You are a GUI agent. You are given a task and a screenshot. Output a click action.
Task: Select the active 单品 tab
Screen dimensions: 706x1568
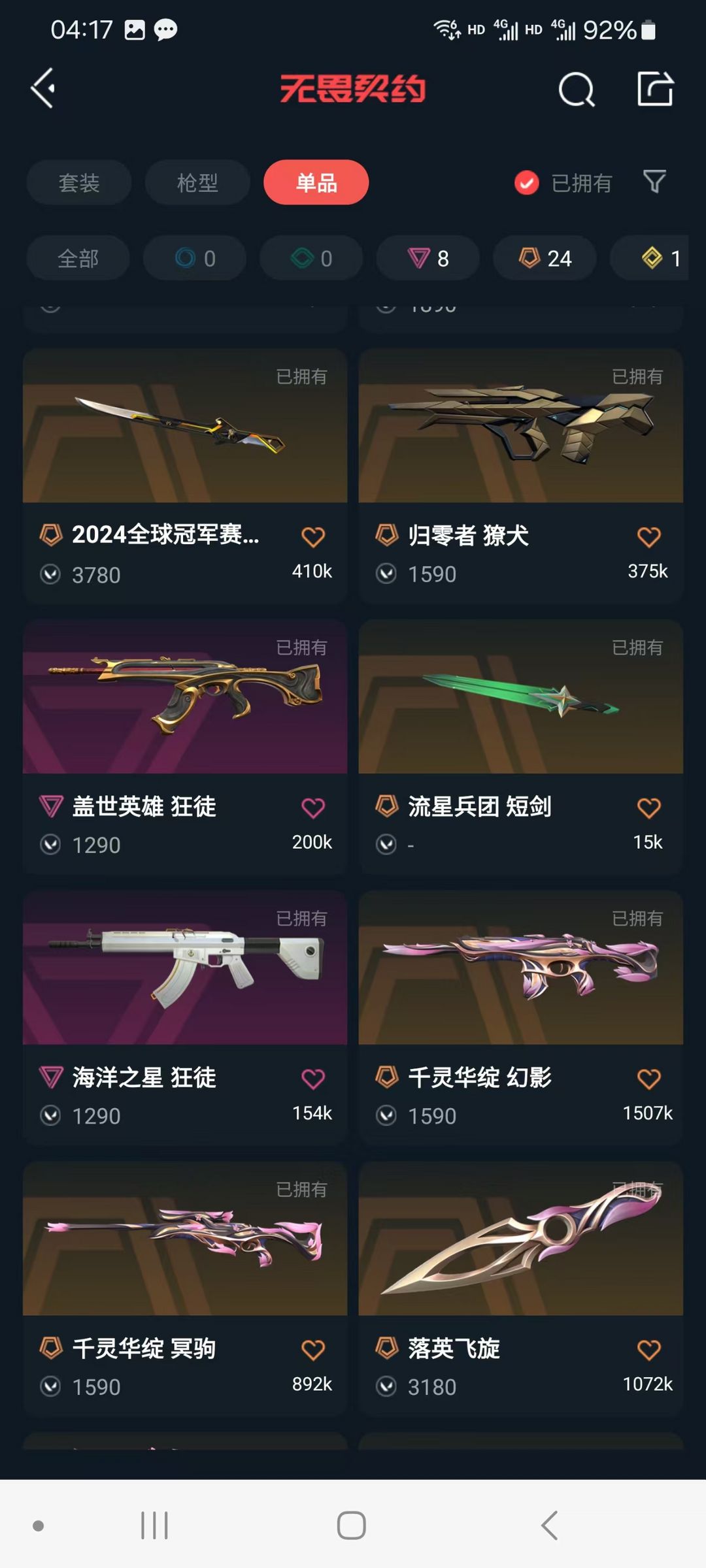pyautogui.click(x=316, y=182)
